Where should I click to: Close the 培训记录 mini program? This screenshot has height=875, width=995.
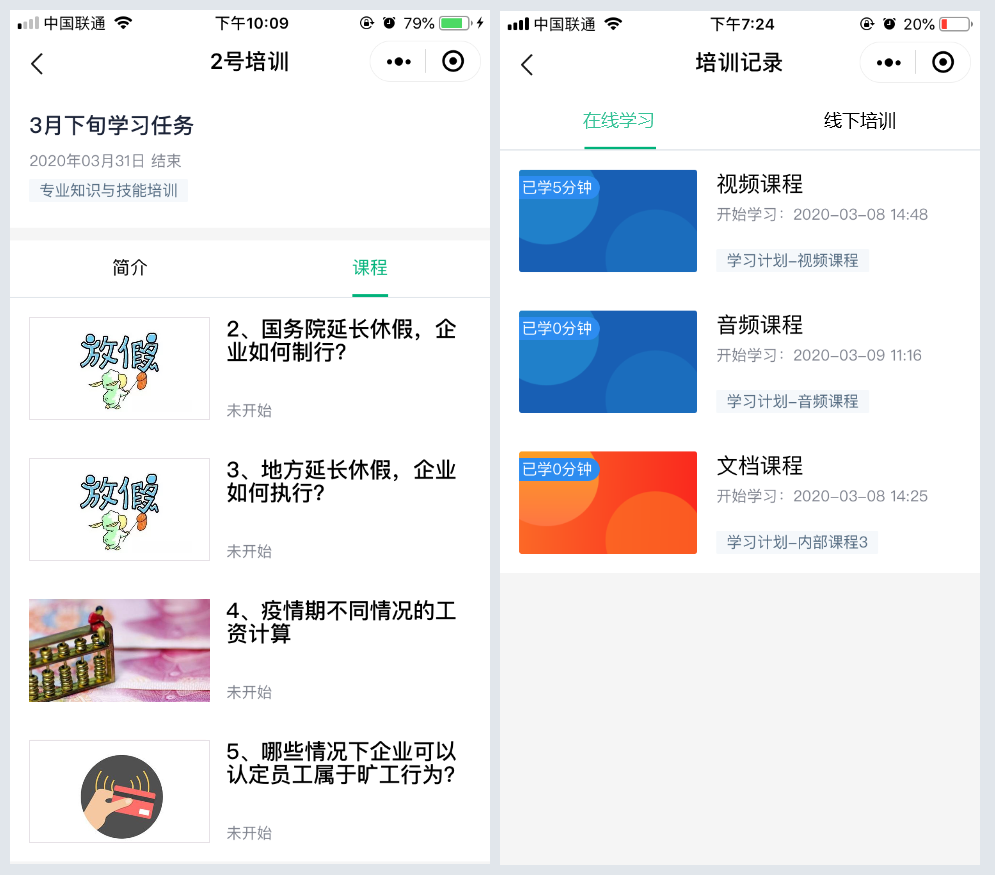[x=942, y=63]
